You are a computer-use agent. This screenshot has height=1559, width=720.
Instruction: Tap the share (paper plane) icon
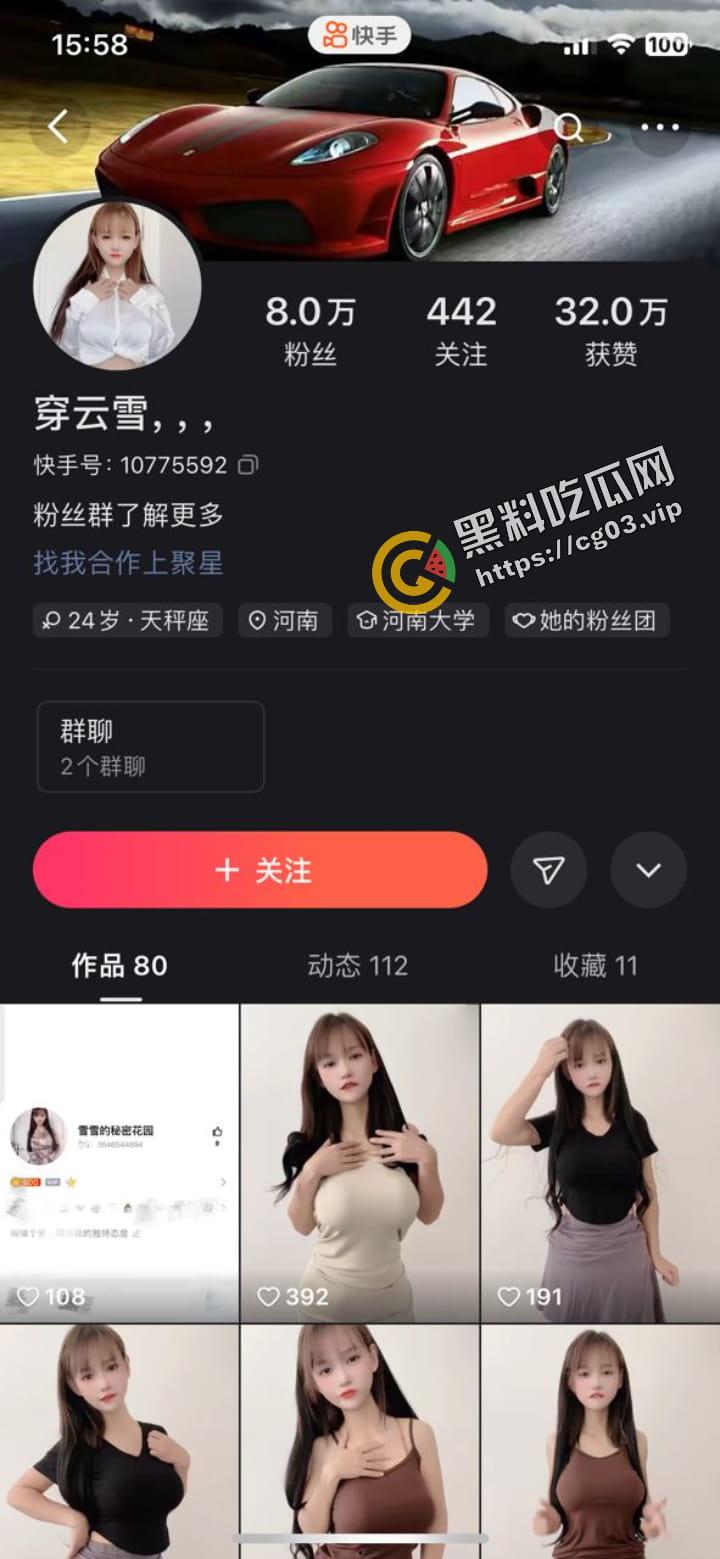(x=548, y=870)
